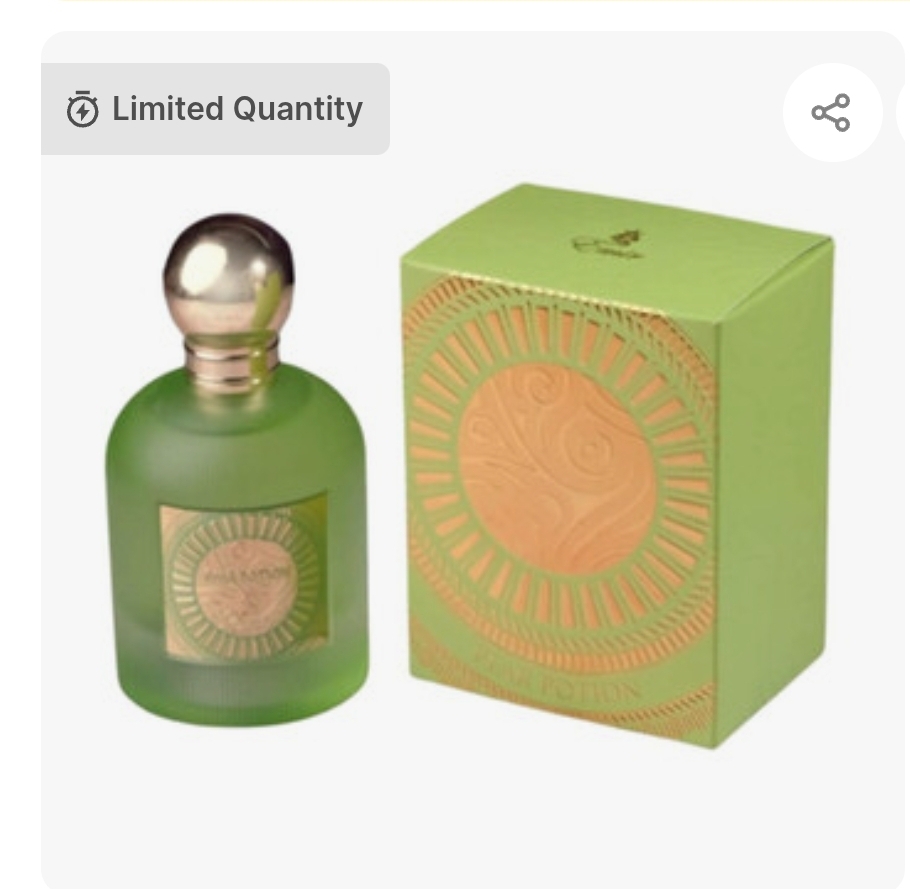Share this perfume product
This screenshot has width=910, height=889.
(x=831, y=112)
